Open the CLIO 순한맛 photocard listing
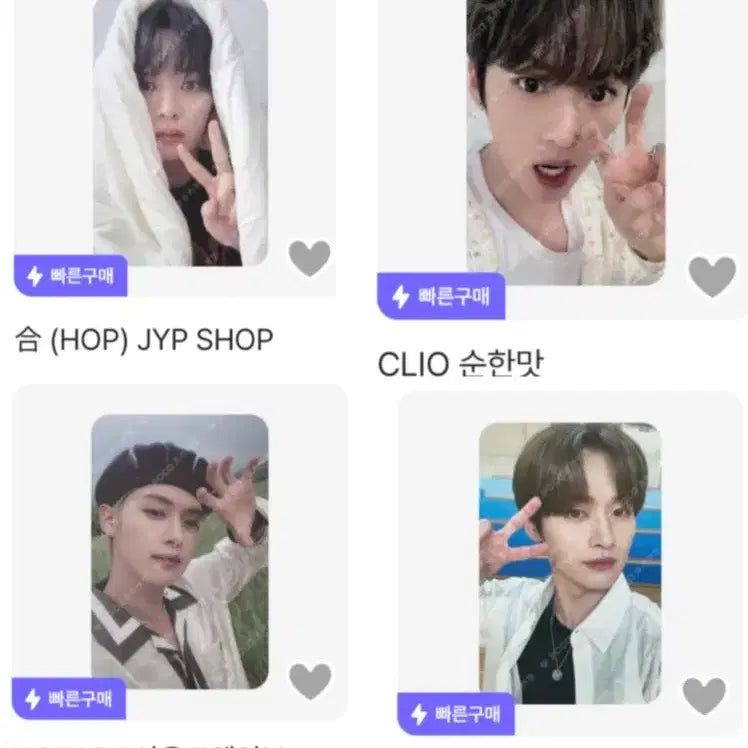 (565, 140)
